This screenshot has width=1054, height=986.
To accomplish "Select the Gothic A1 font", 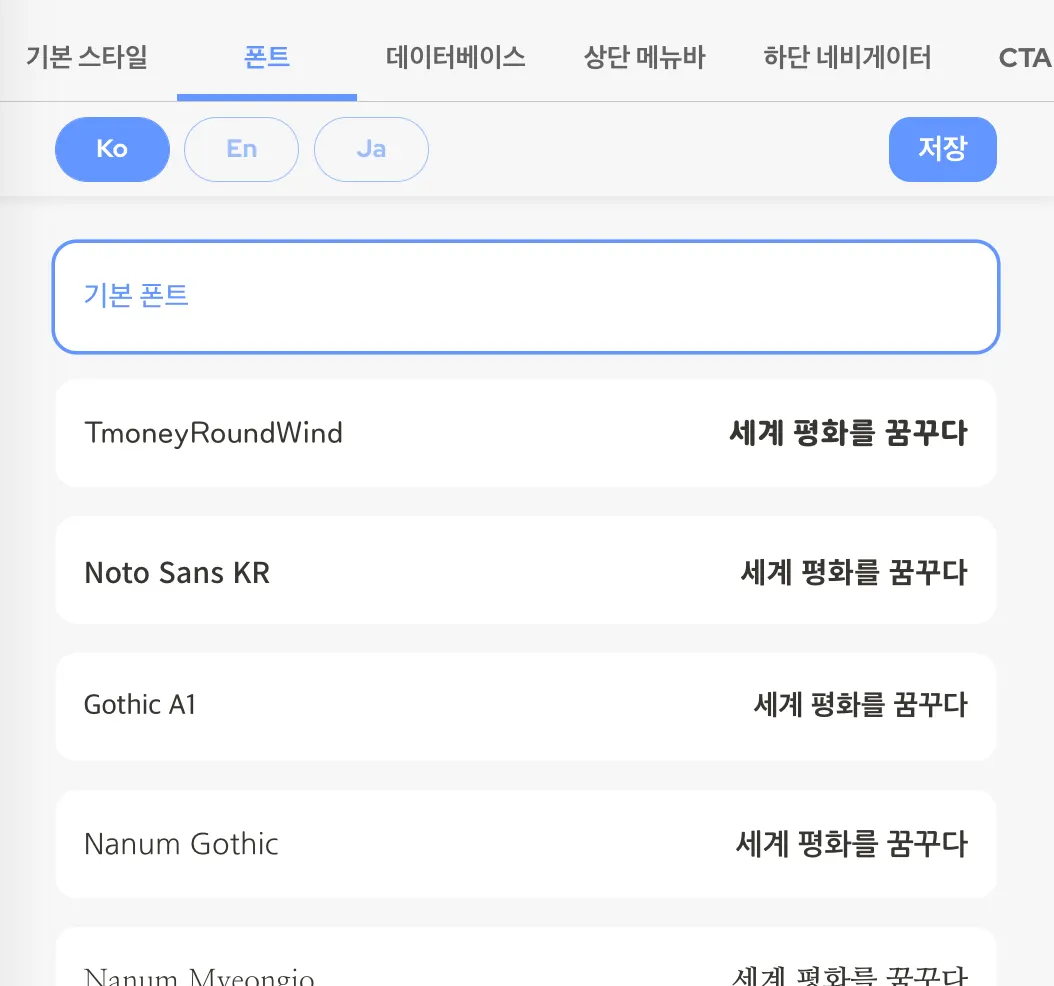I will pyautogui.click(x=526, y=706).
